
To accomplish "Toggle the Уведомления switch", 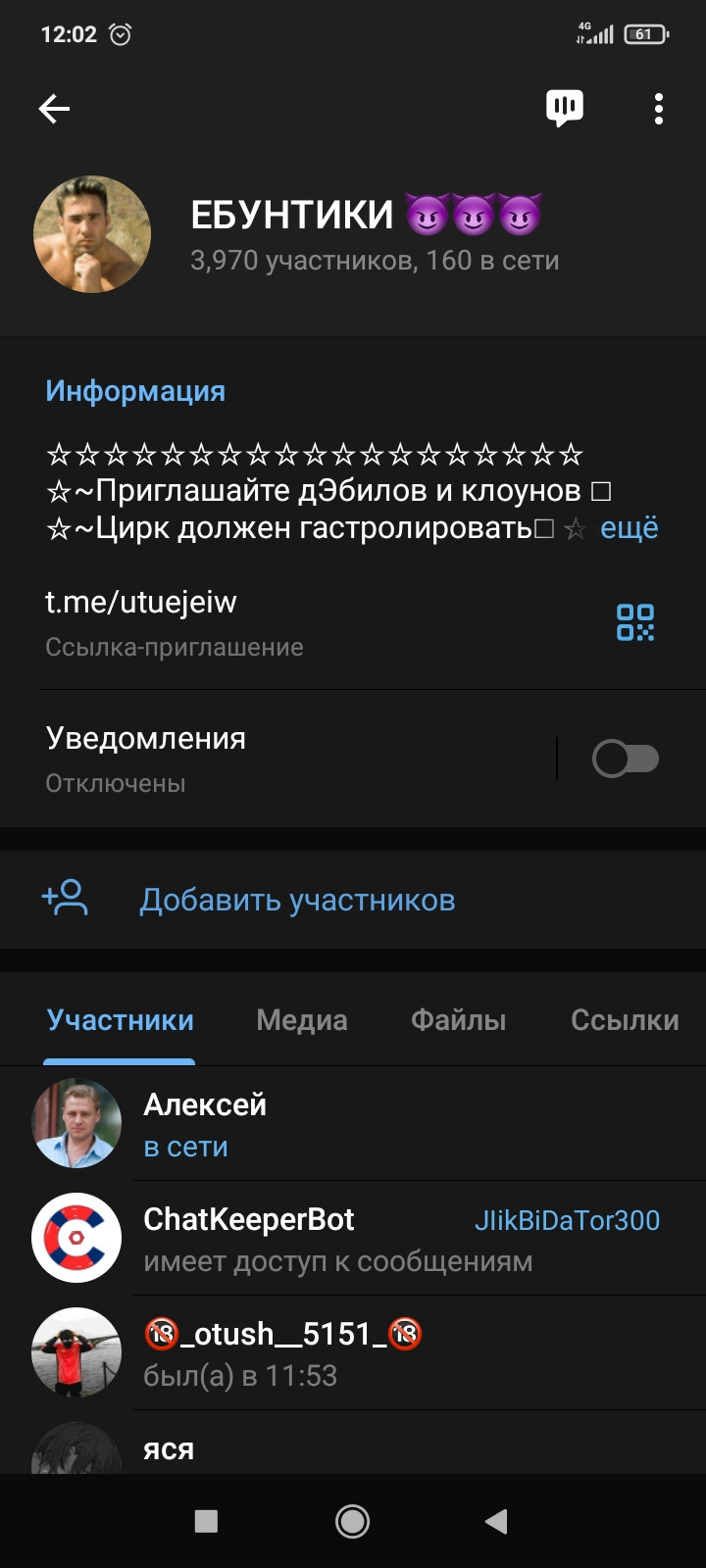I will coord(625,759).
